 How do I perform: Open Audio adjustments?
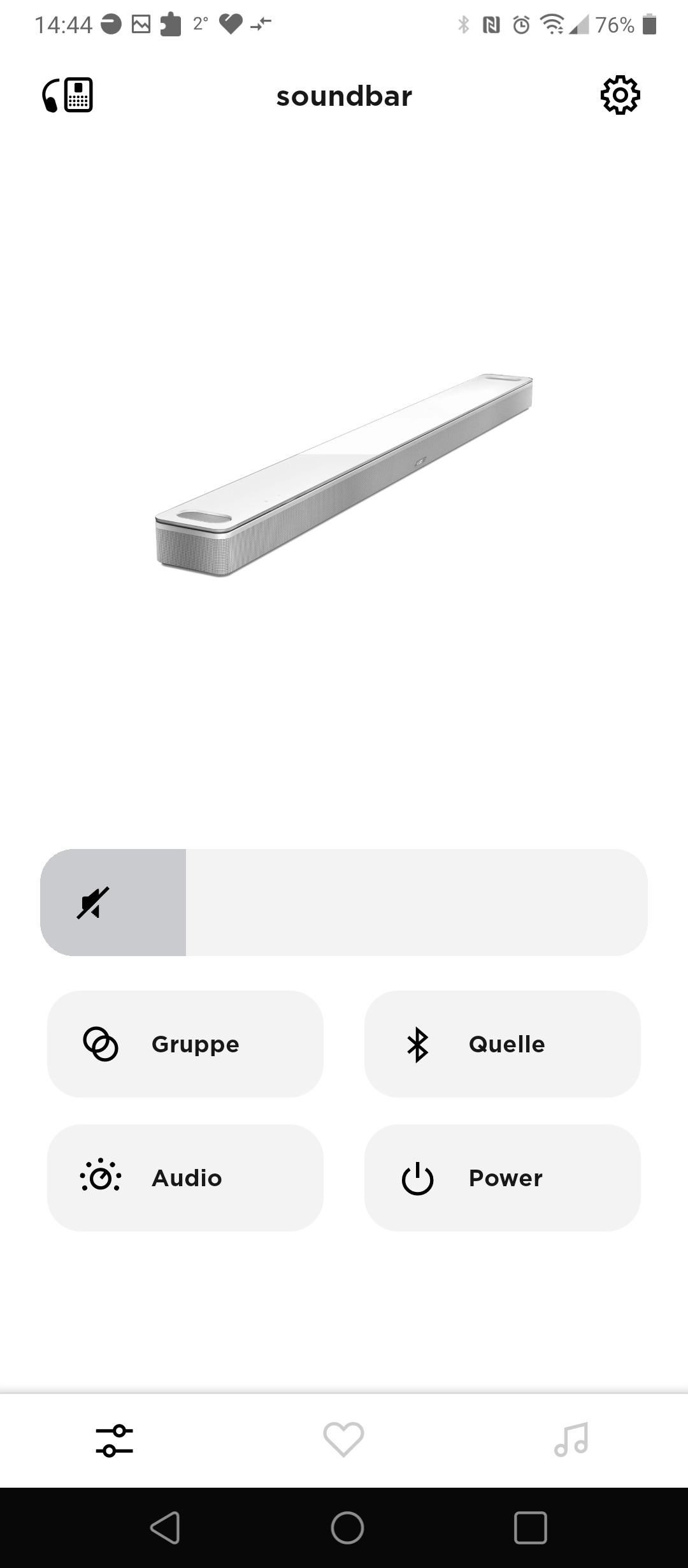(185, 1178)
